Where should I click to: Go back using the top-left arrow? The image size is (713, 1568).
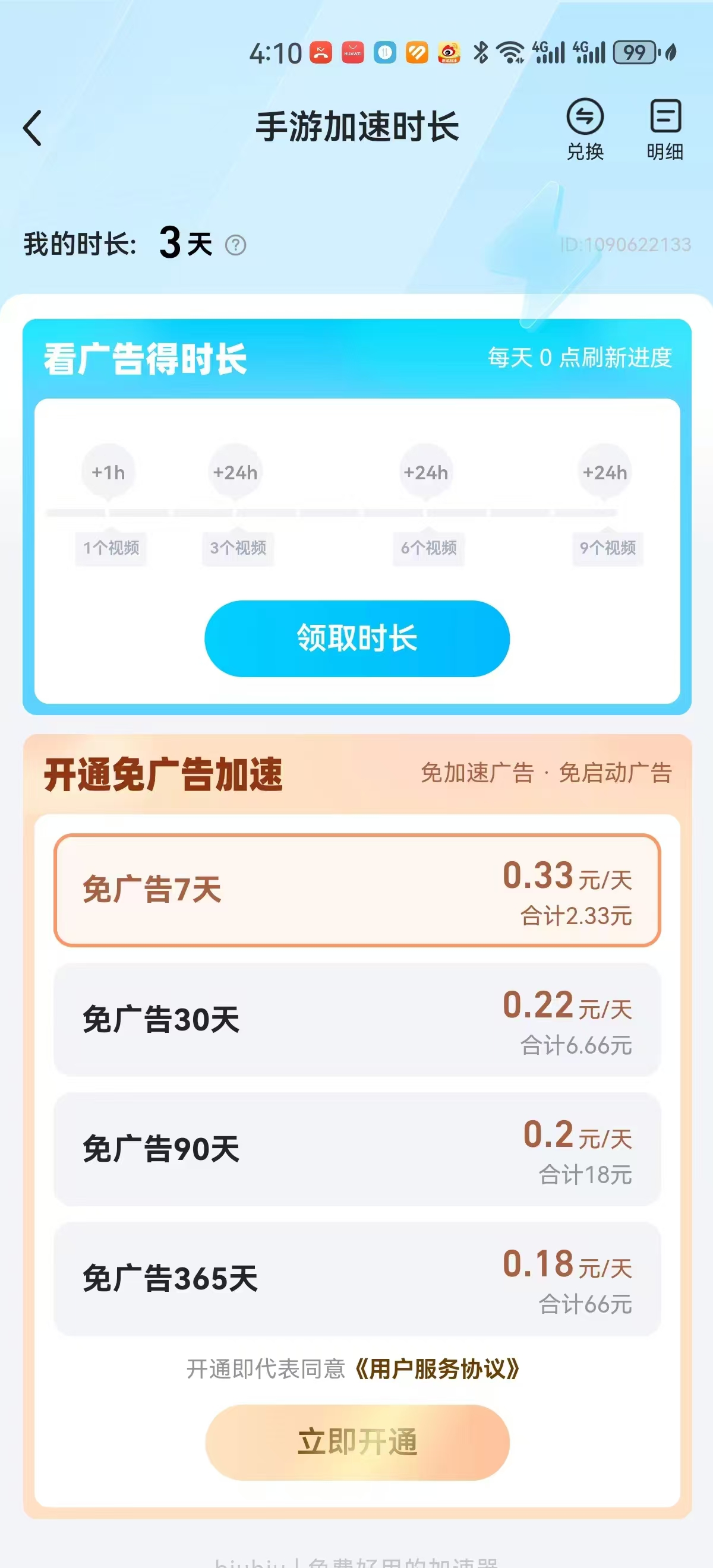point(33,128)
